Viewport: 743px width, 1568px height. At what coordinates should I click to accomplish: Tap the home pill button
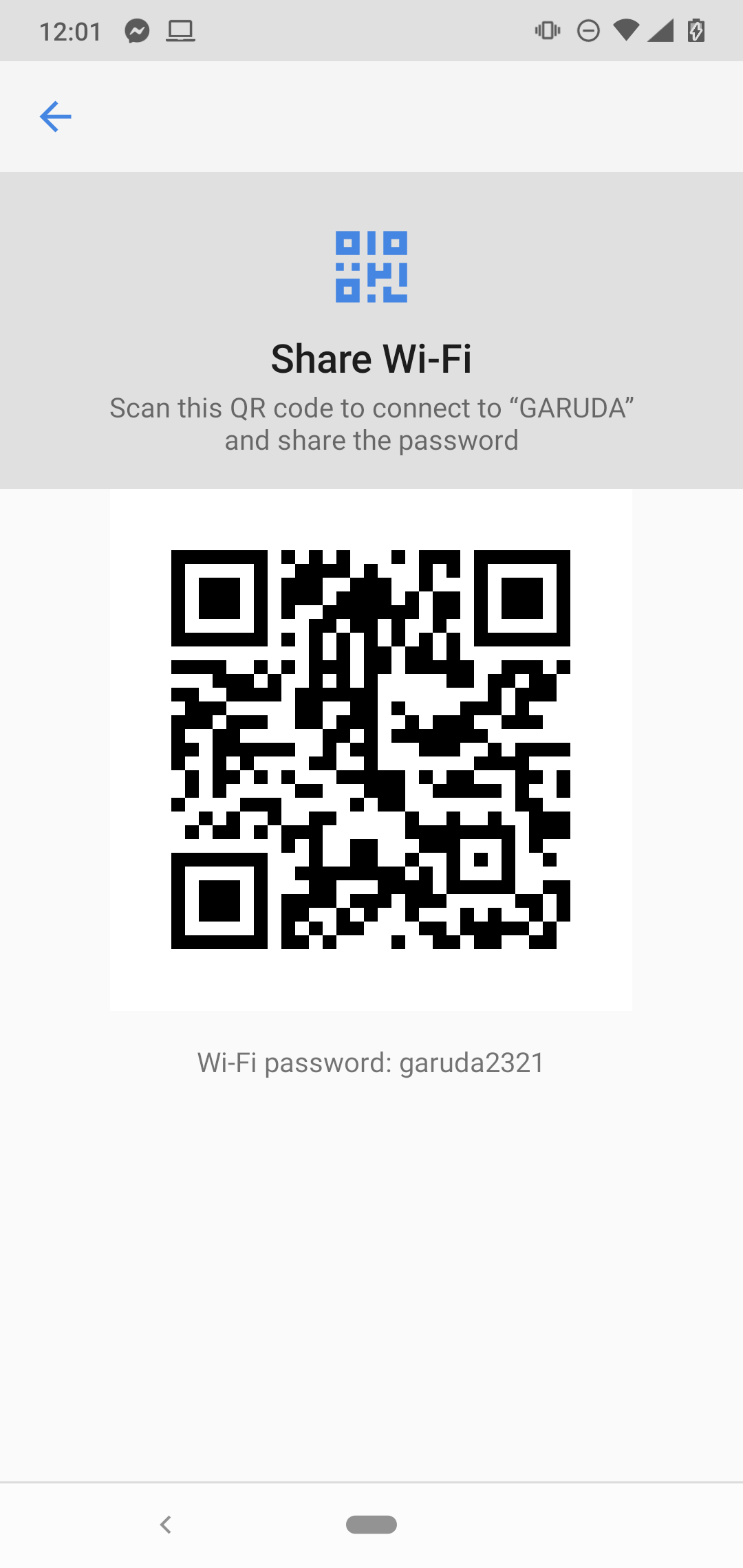pos(371,1525)
